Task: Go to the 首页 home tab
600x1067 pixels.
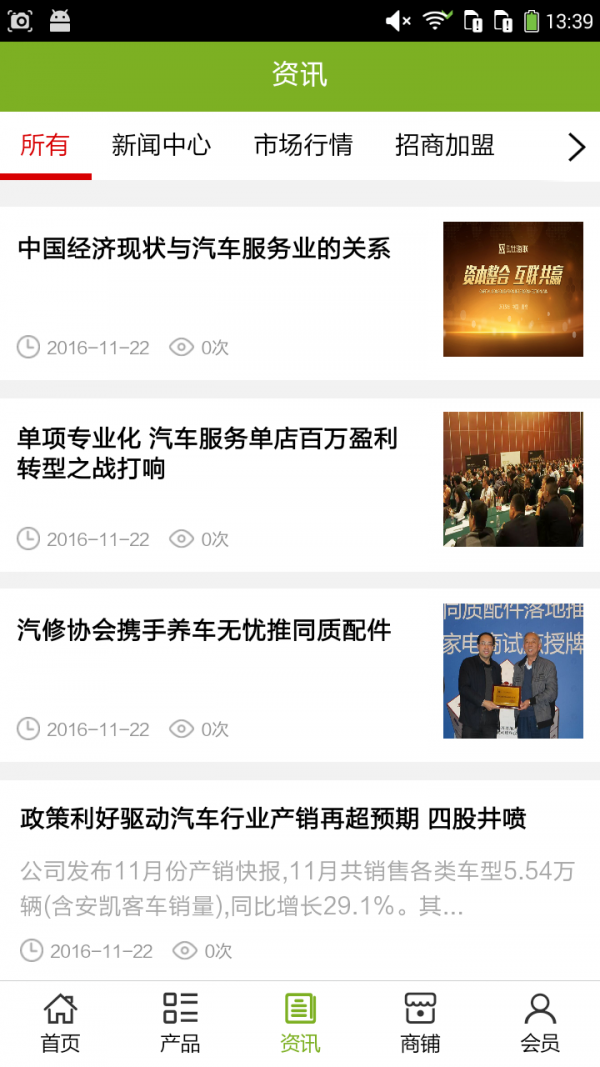Action: point(60,1023)
